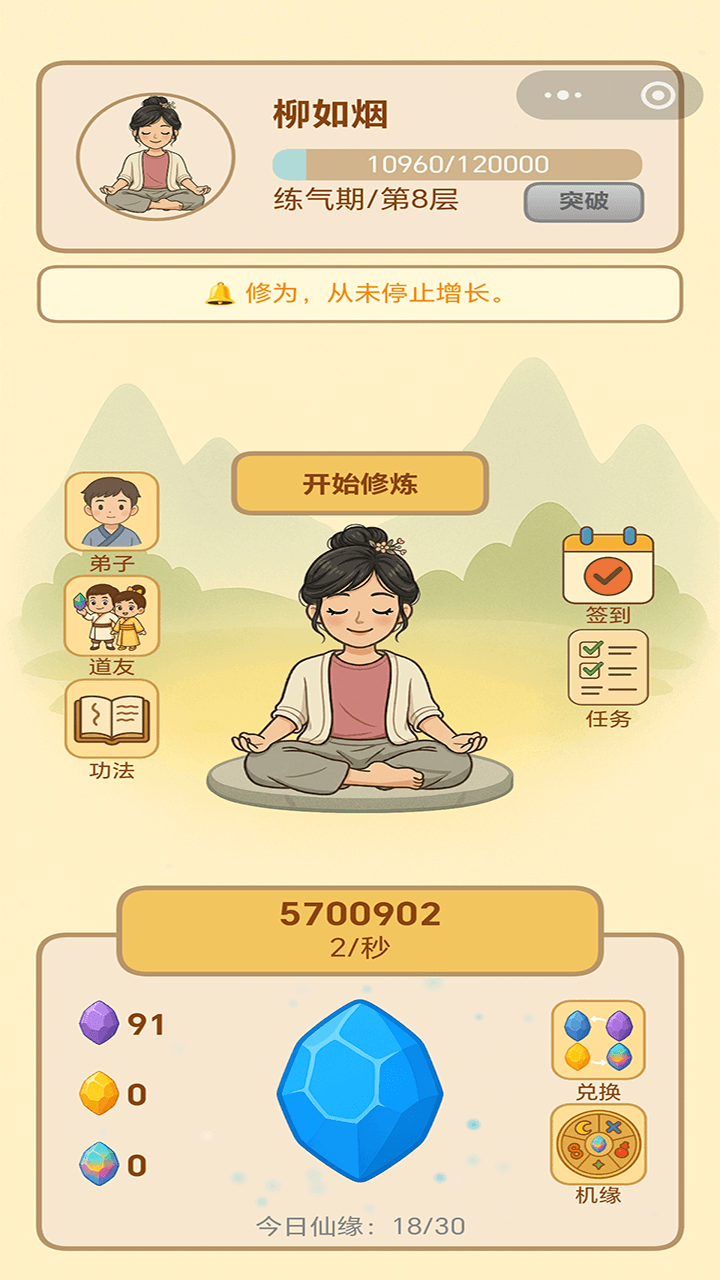Close the mini-program with the circle button
The height and width of the screenshot is (1280, 720).
(x=658, y=96)
